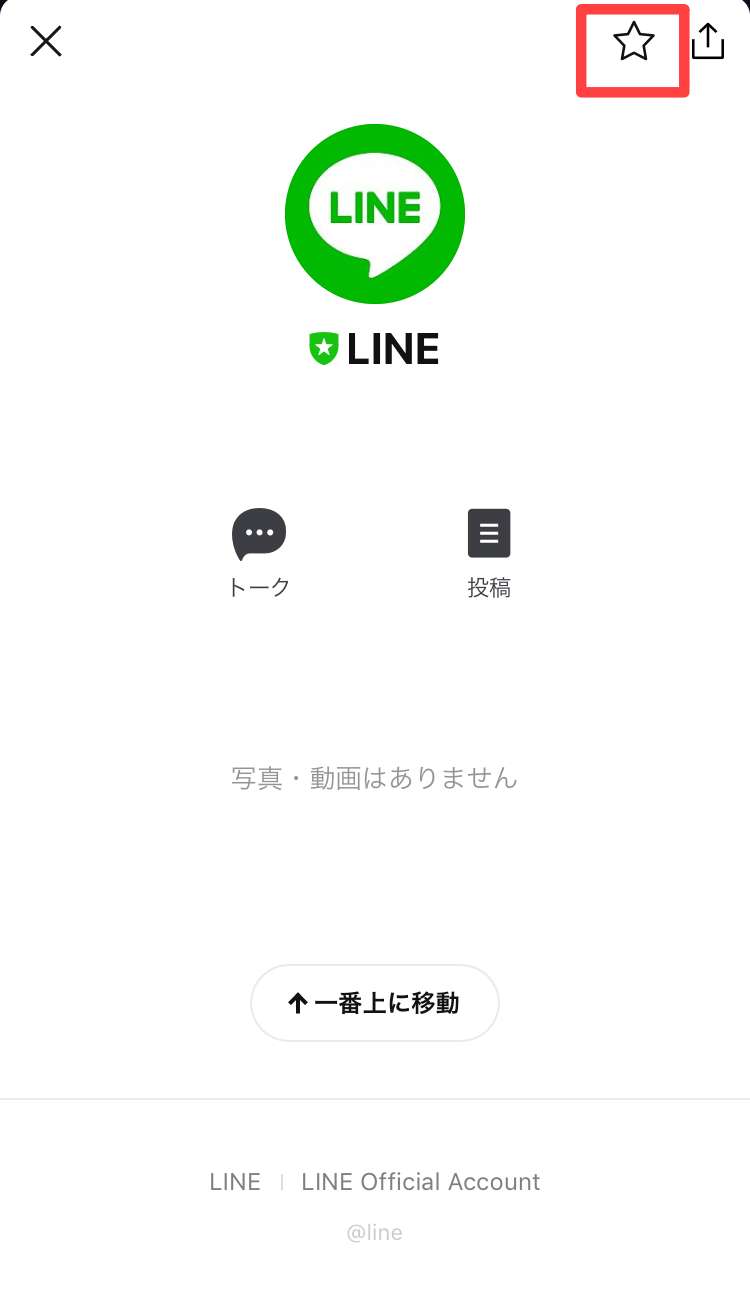This screenshot has height=1290, width=750.
Task: View LINE's posts (投稿)
Action: (x=489, y=553)
